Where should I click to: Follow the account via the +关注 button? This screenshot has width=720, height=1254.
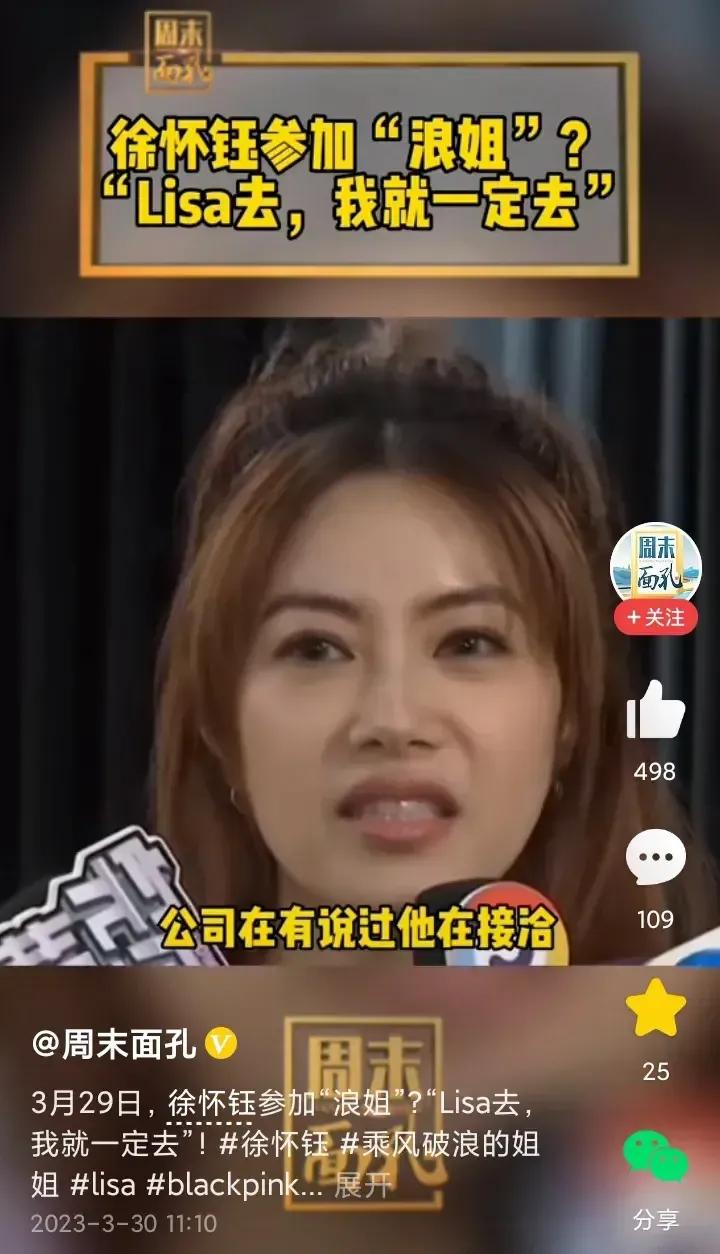click(x=655, y=618)
